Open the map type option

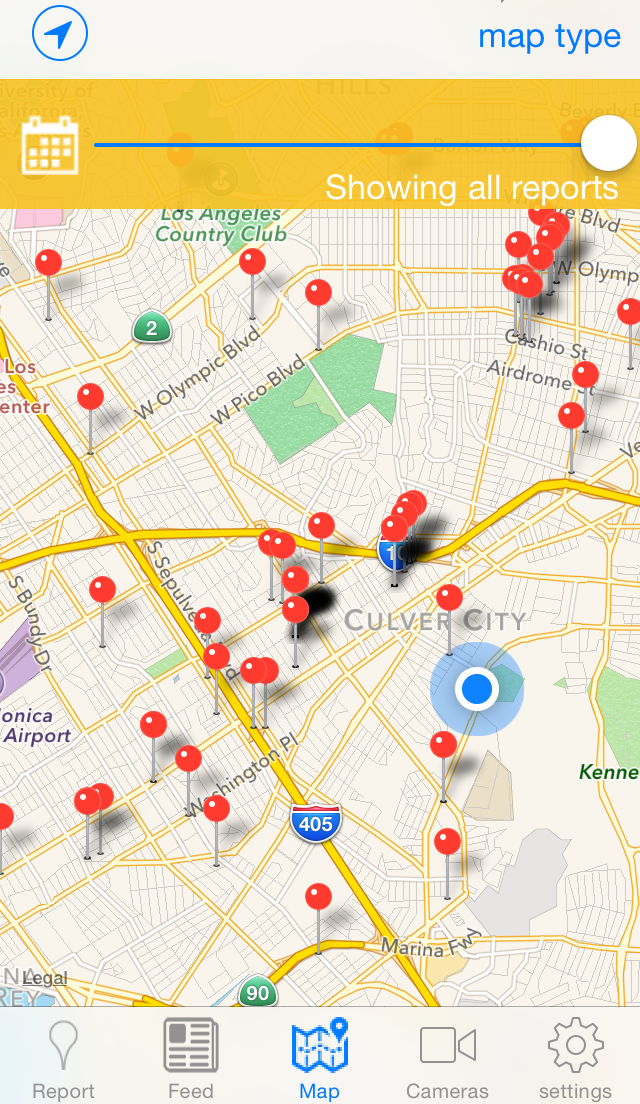(x=549, y=36)
